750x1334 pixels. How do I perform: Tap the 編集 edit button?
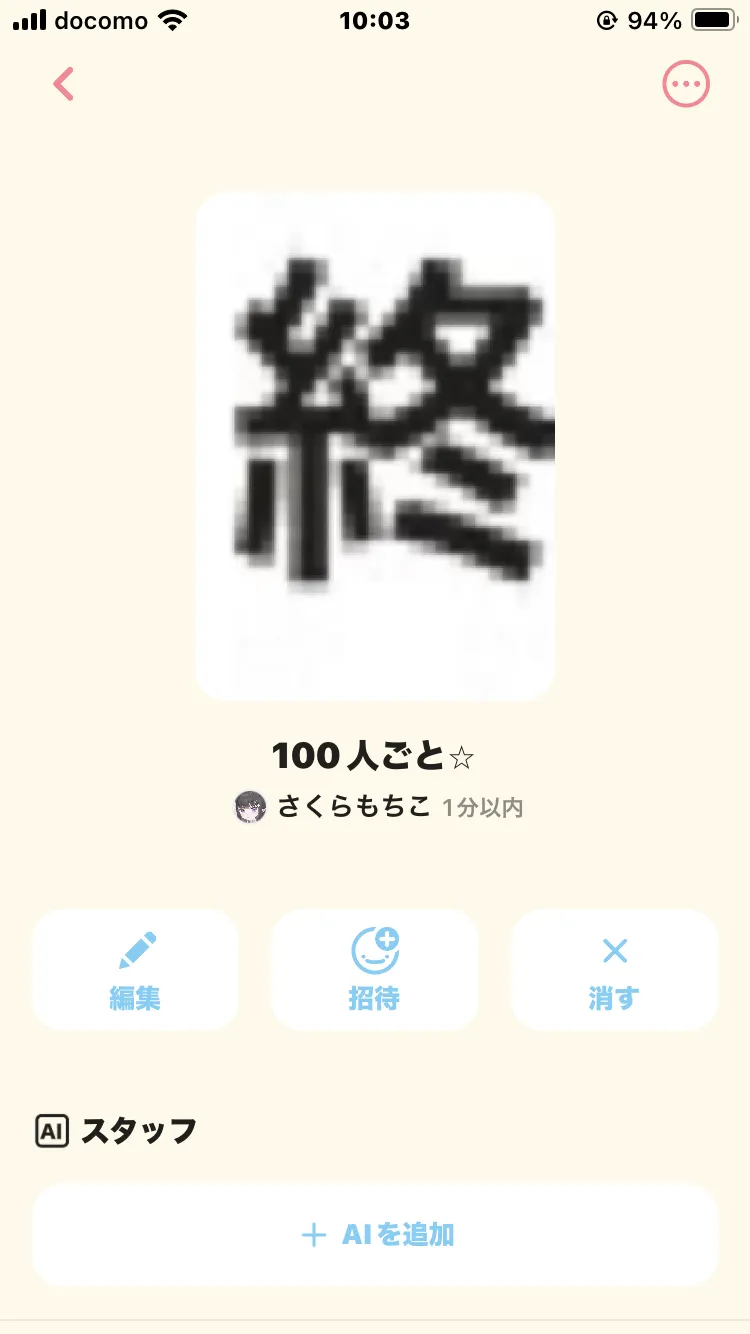135,969
